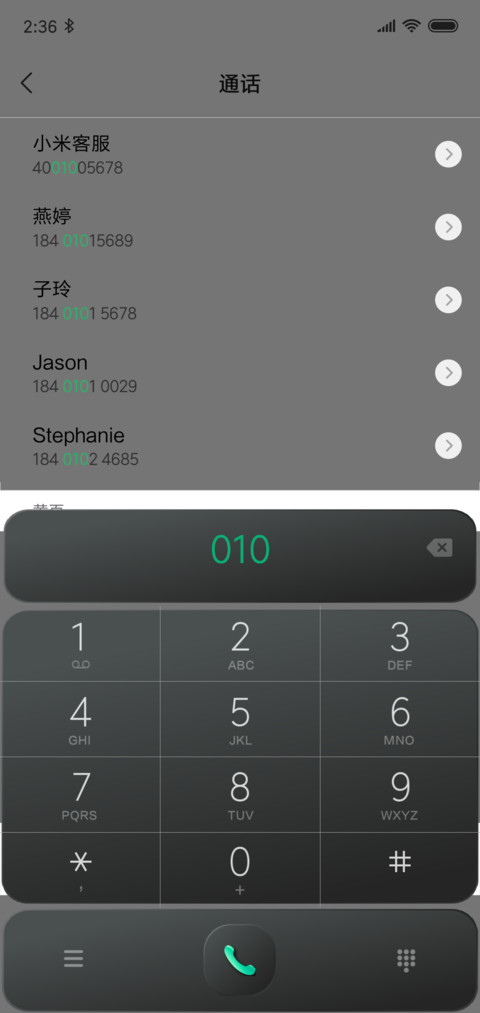Dial digit 1 on the keypad
Image resolution: width=480 pixels, height=1013 pixels.
pyautogui.click(x=80, y=645)
